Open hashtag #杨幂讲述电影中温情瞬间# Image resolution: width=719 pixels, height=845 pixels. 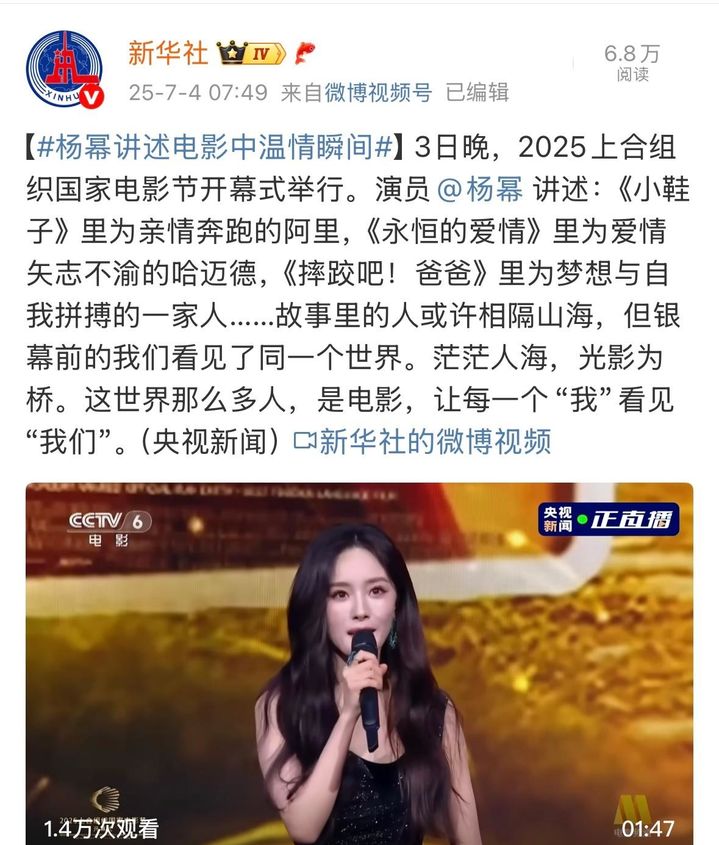(214, 150)
